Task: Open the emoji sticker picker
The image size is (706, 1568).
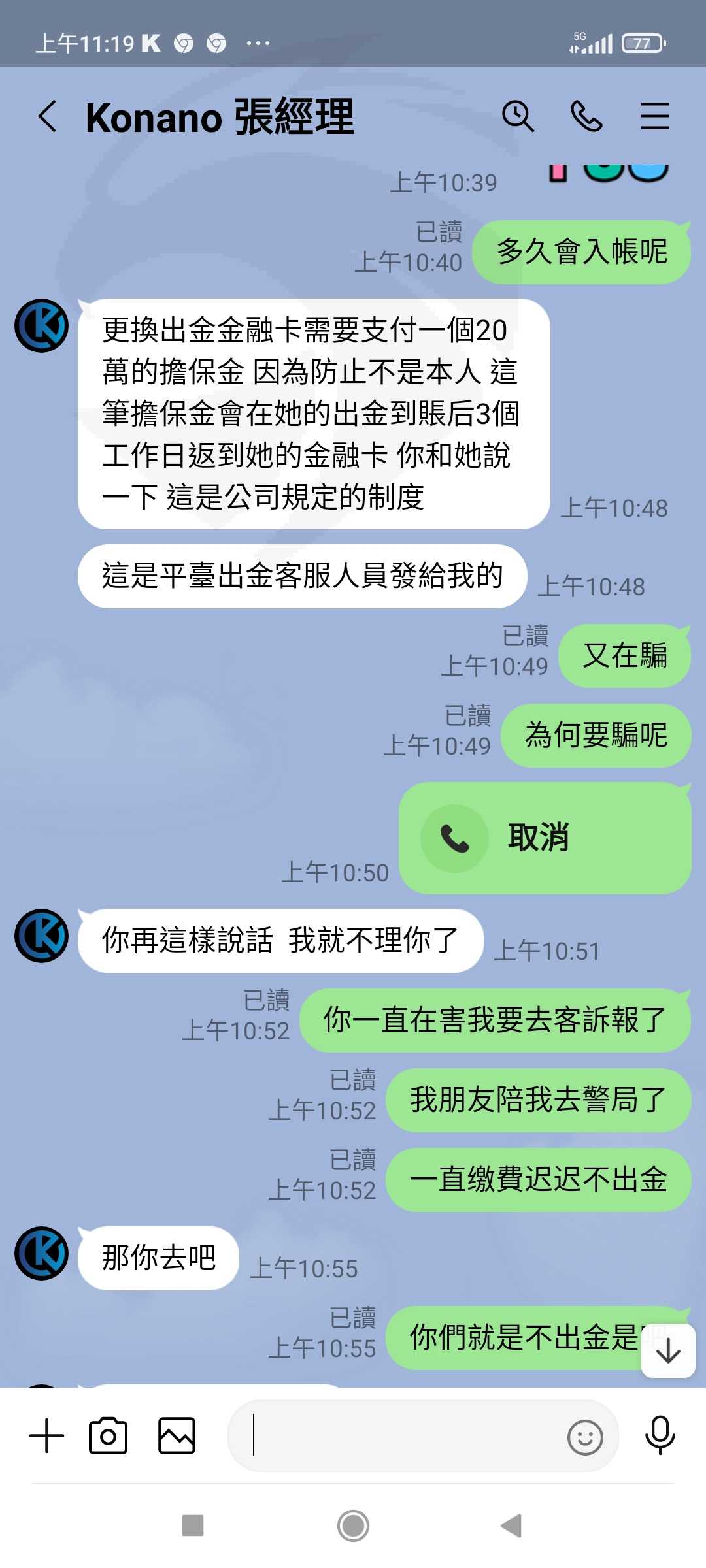Action: point(585,1437)
